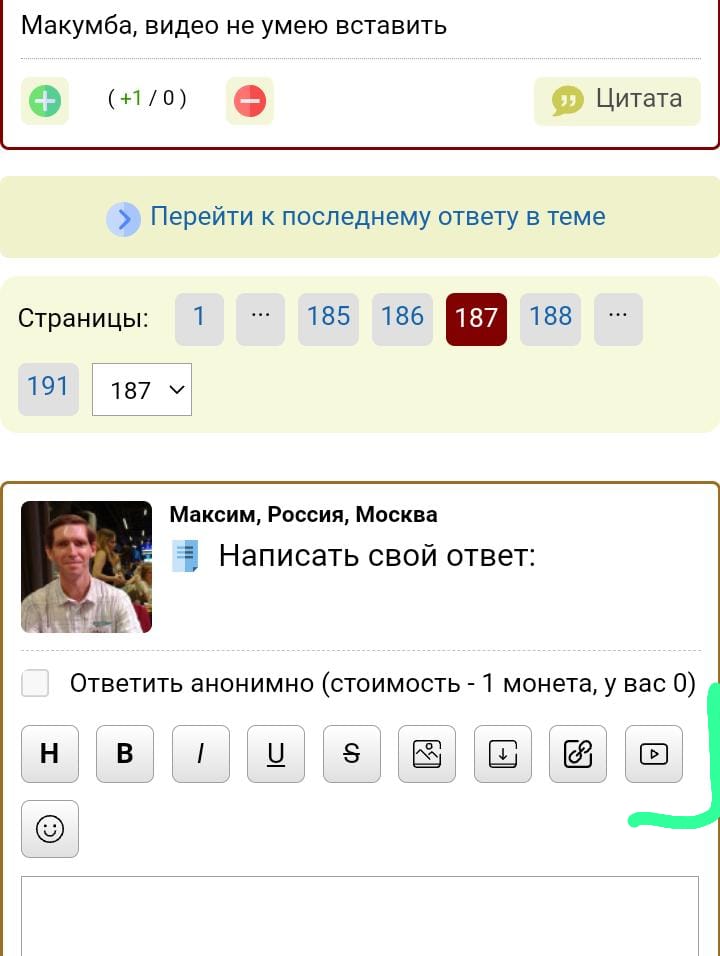Apply bold formatting with B button
This screenshot has width=720, height=956.
(x=125, y=754)
